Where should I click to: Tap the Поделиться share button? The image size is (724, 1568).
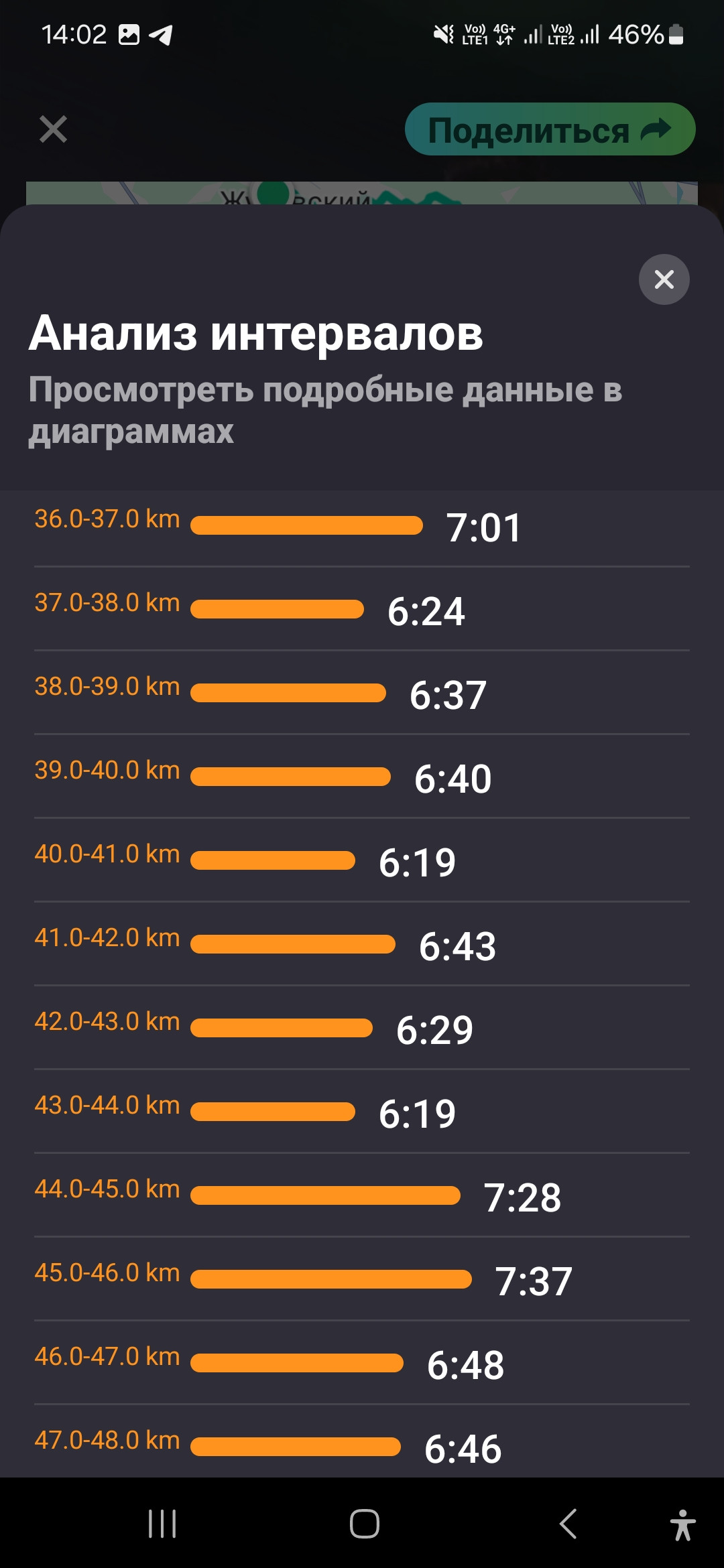[x=550, y=129]
